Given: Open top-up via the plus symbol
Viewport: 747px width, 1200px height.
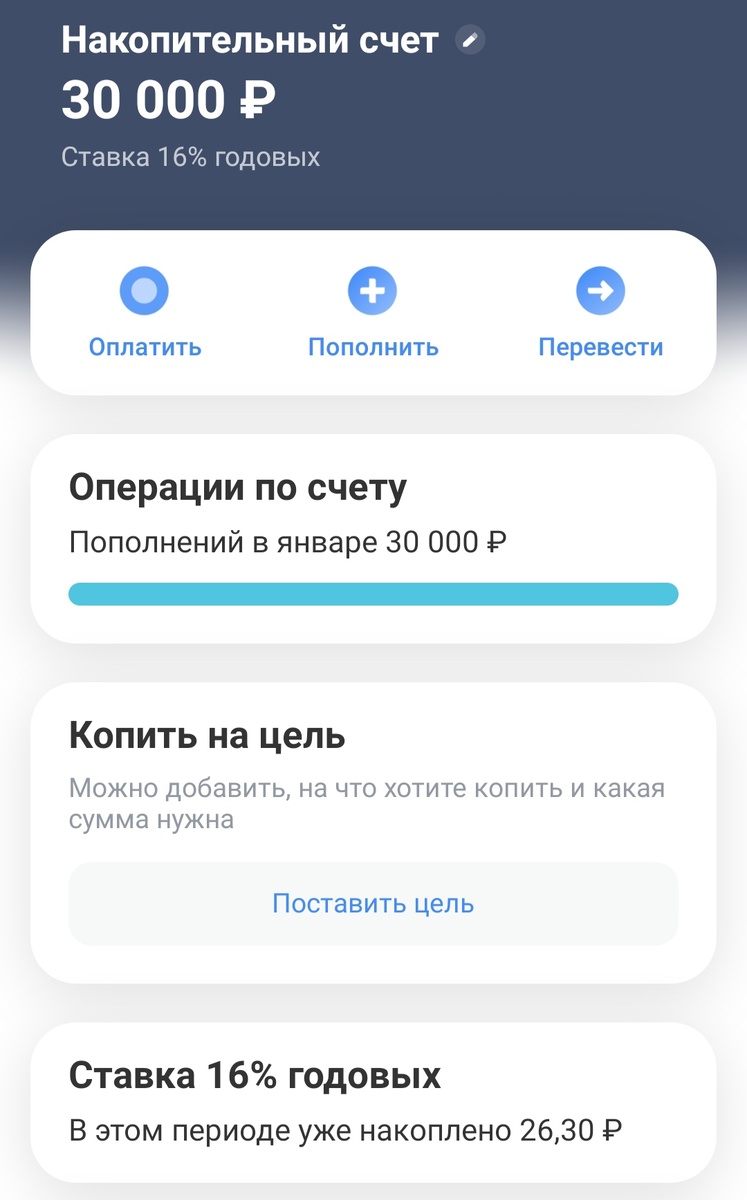Looking at the screenshot, I should pyautogui.click(x=372, y=290).
